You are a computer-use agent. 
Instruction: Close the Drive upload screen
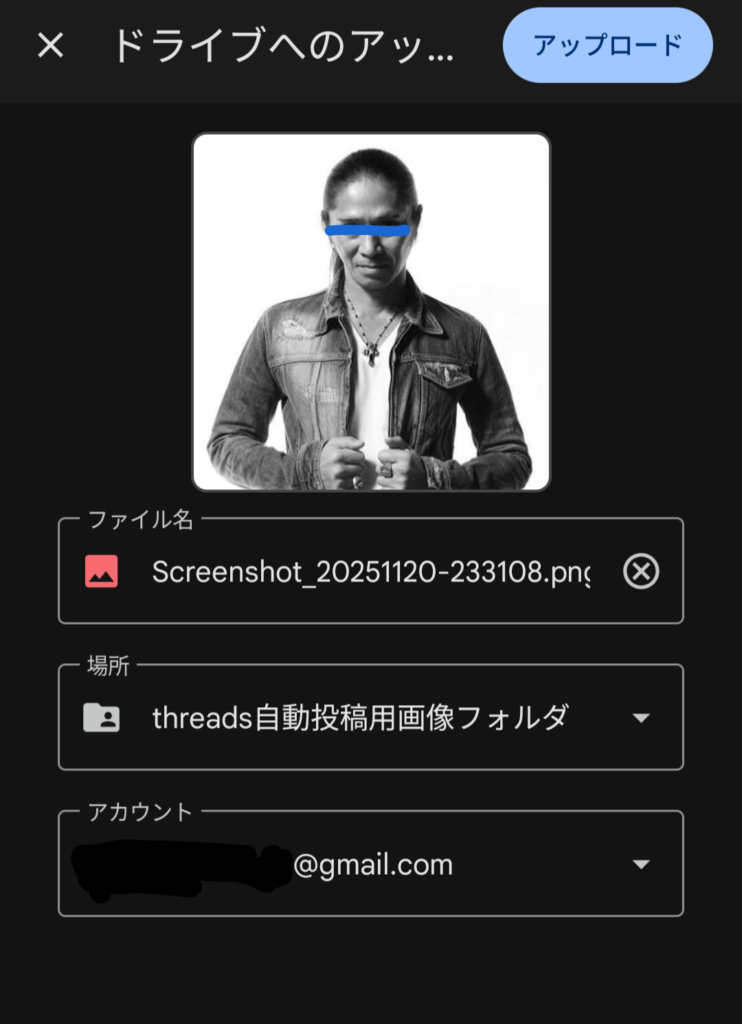tap(50, 46)
